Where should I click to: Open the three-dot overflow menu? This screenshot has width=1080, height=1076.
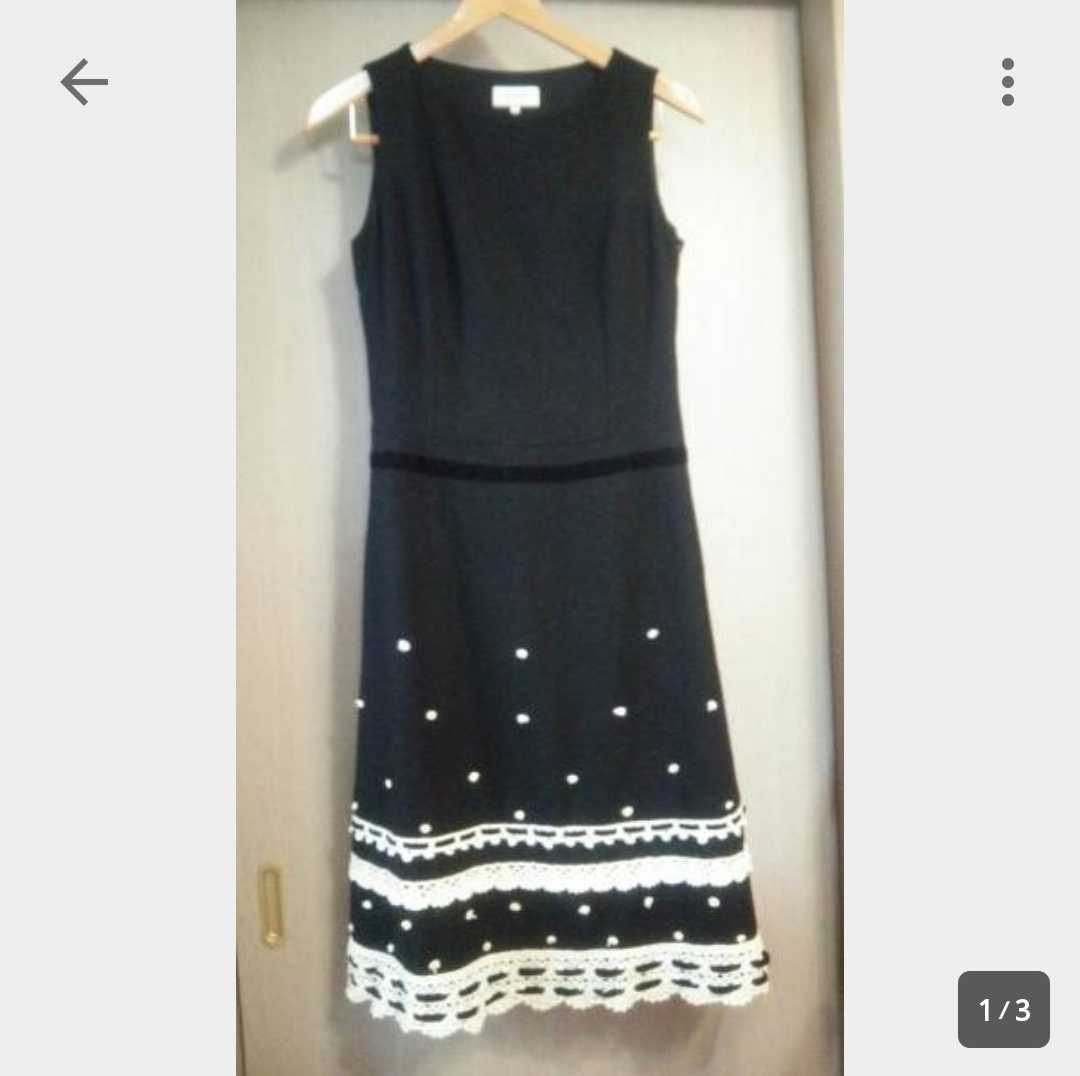pyautogui.click(x=1007, y=82)
